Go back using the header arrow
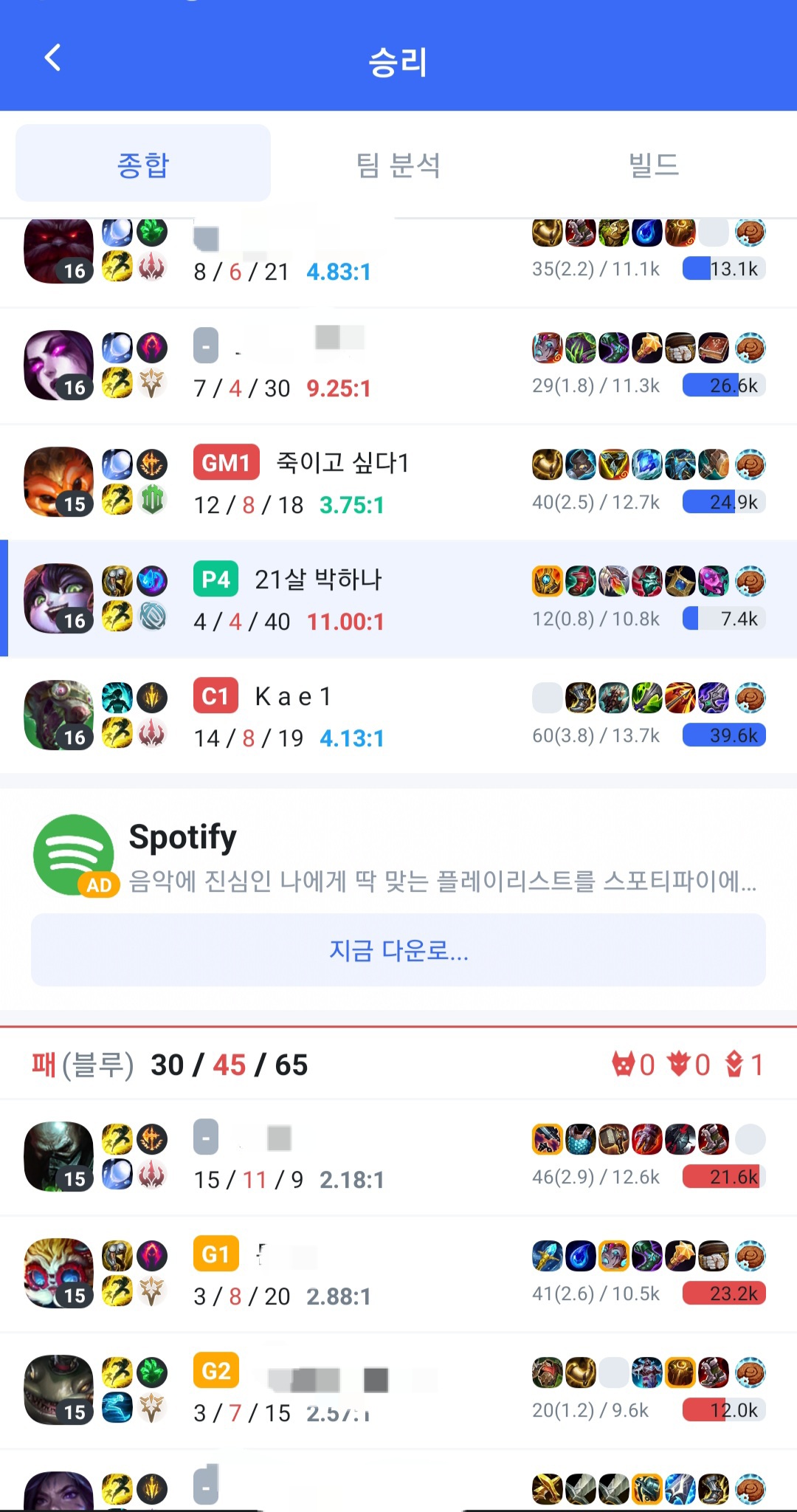Image resolution: width=797 pixels, height=1512 pixels. [52, 58]
